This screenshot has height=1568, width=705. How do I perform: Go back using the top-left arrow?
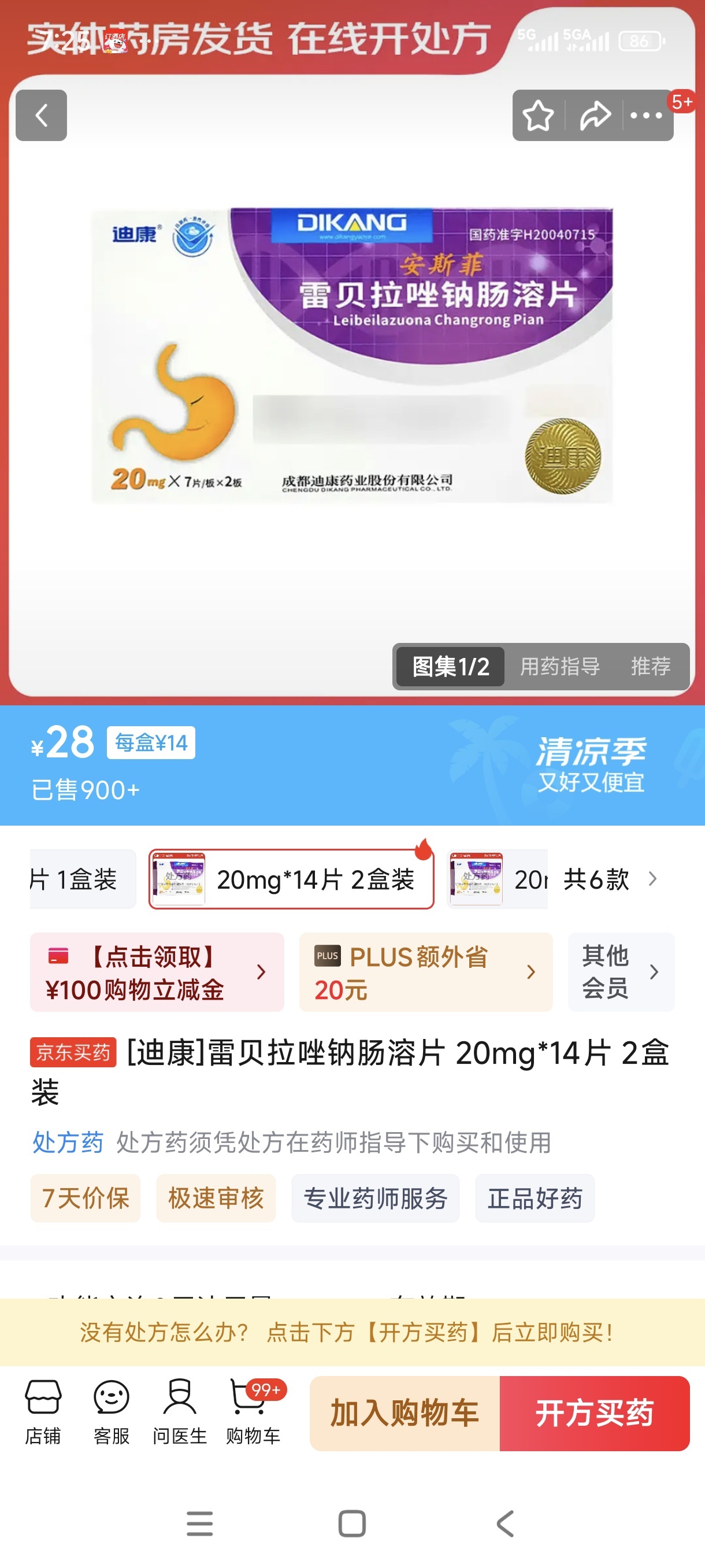pos(41,115)
